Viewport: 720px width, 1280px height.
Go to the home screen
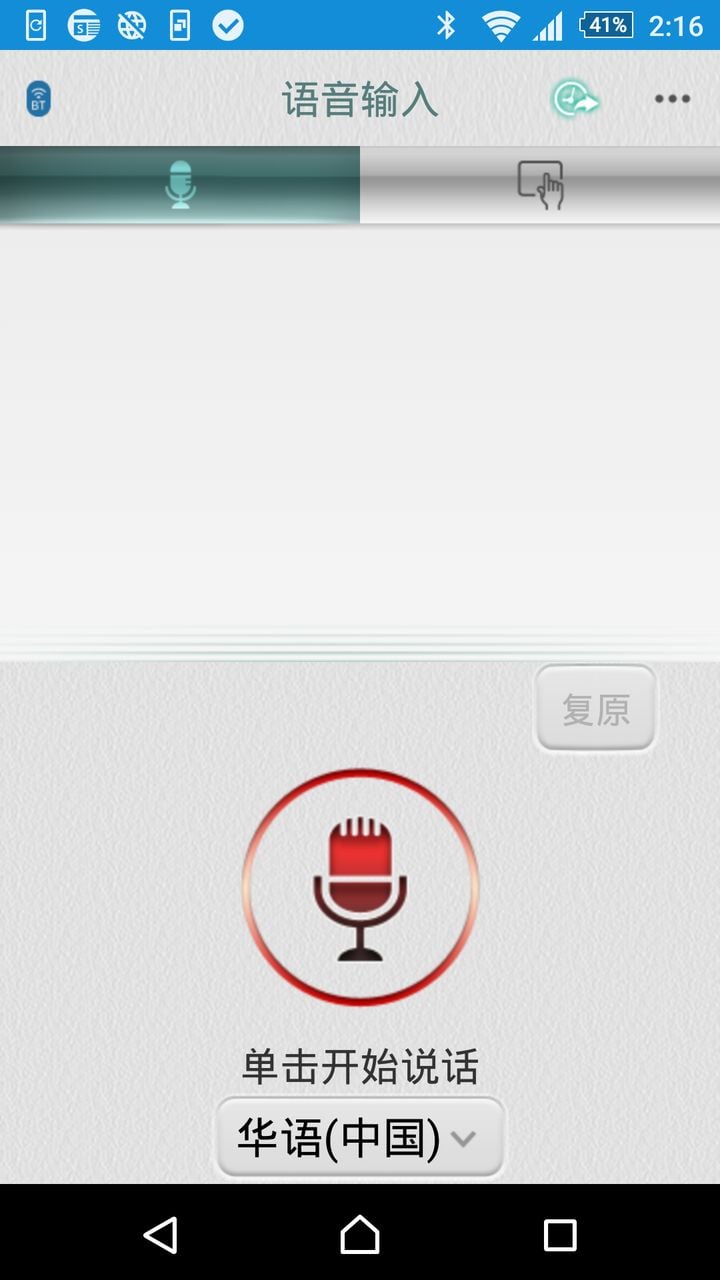point(360,1235)
